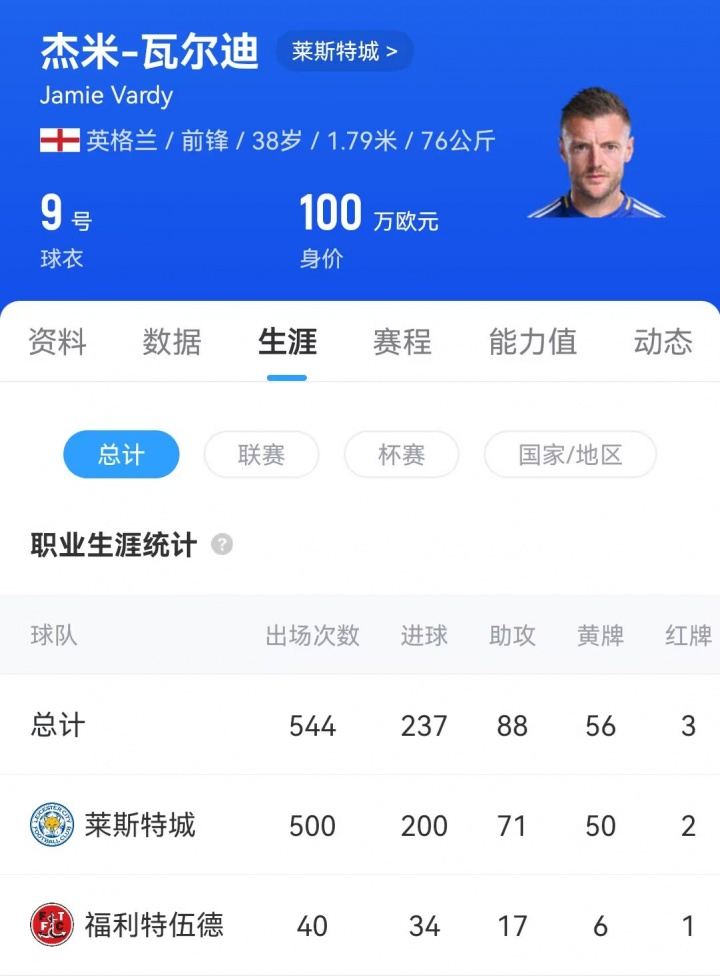View the 动态 tab
The image size is (720, 978).
click(x=662, y=342)
